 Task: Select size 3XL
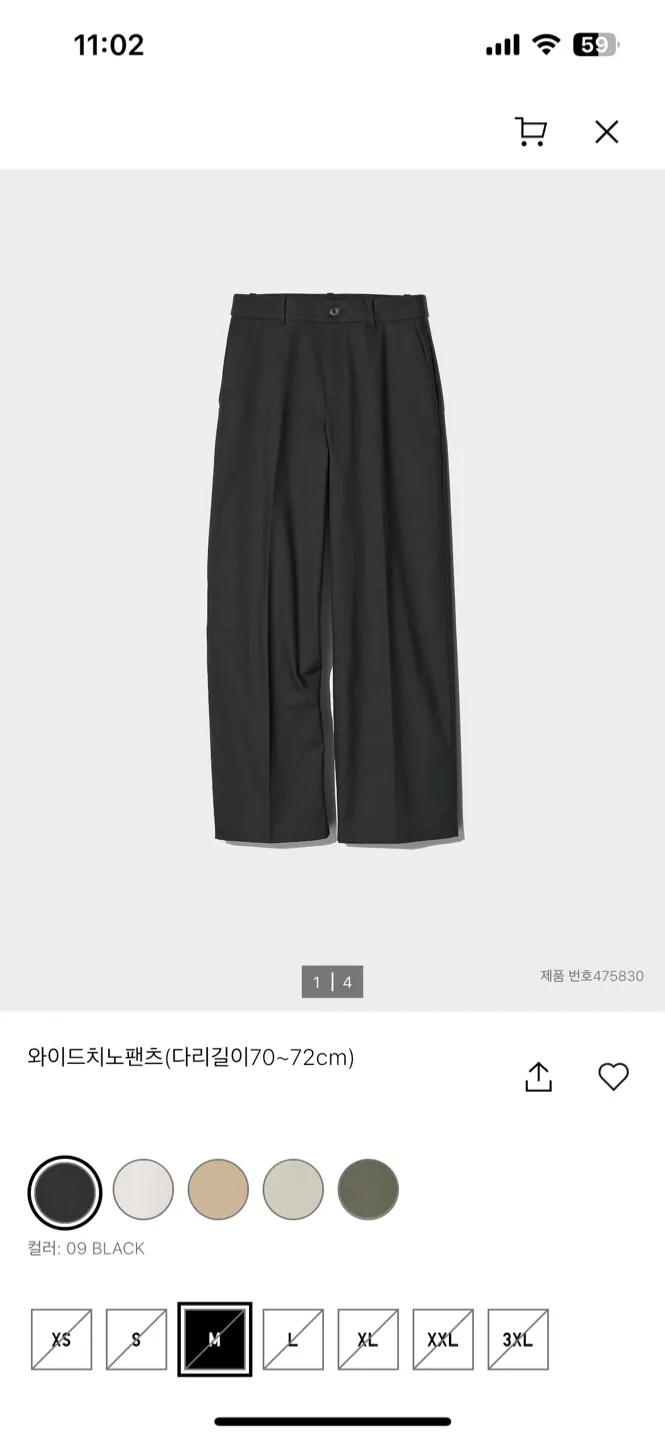(518, 1339)
